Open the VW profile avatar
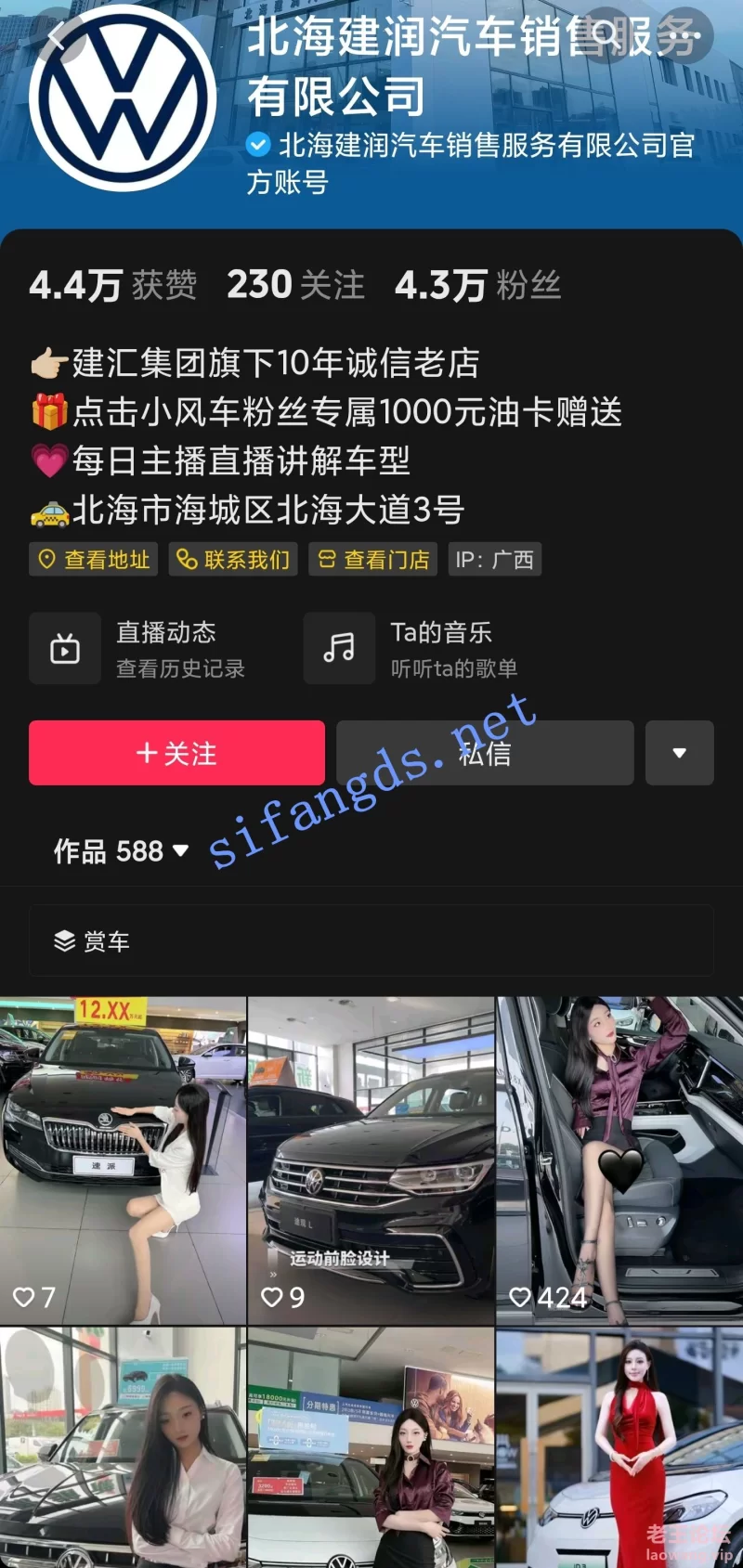 pos(123,98)
